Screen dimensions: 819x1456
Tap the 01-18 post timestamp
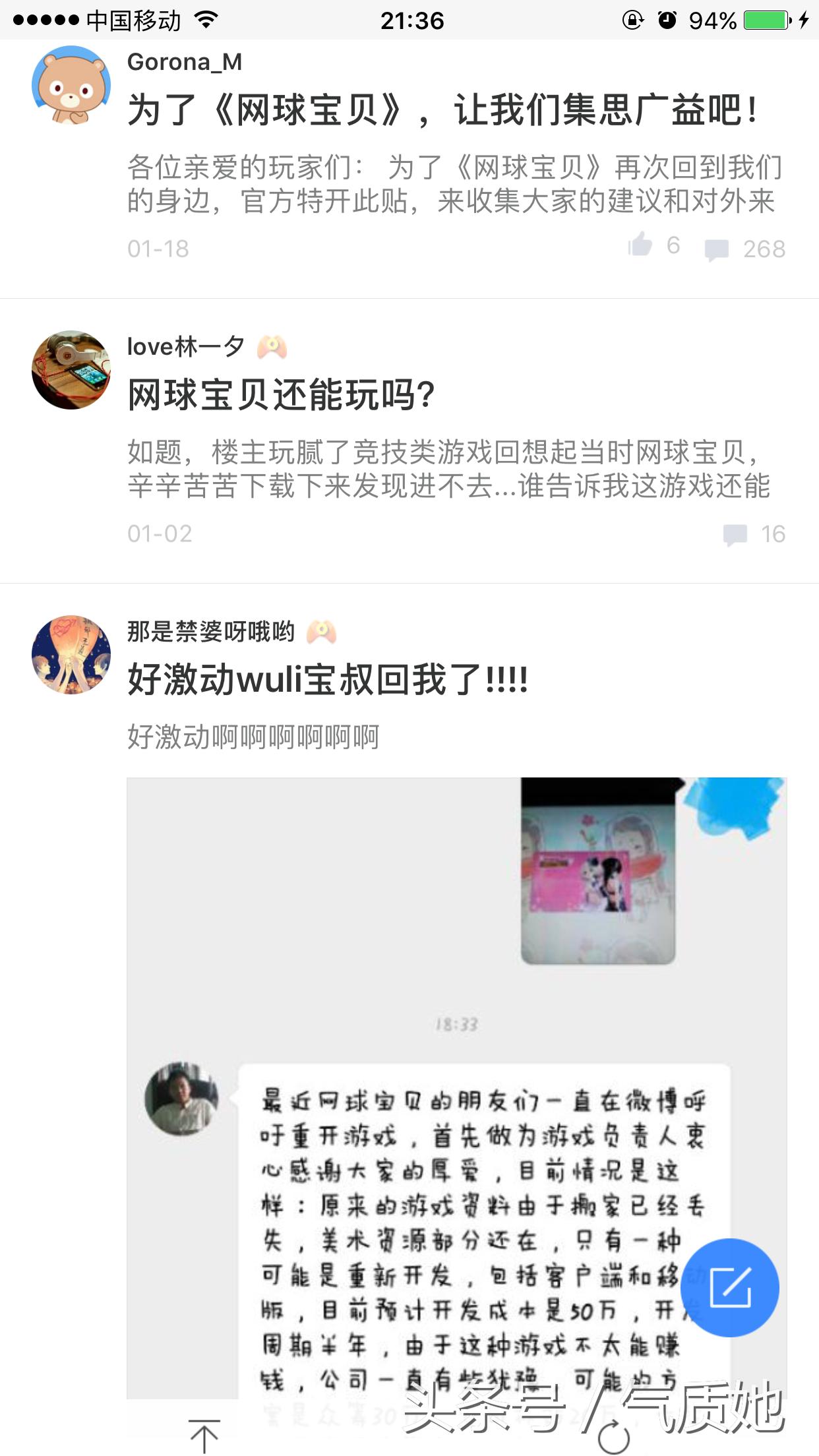click(x=157, y=249)
